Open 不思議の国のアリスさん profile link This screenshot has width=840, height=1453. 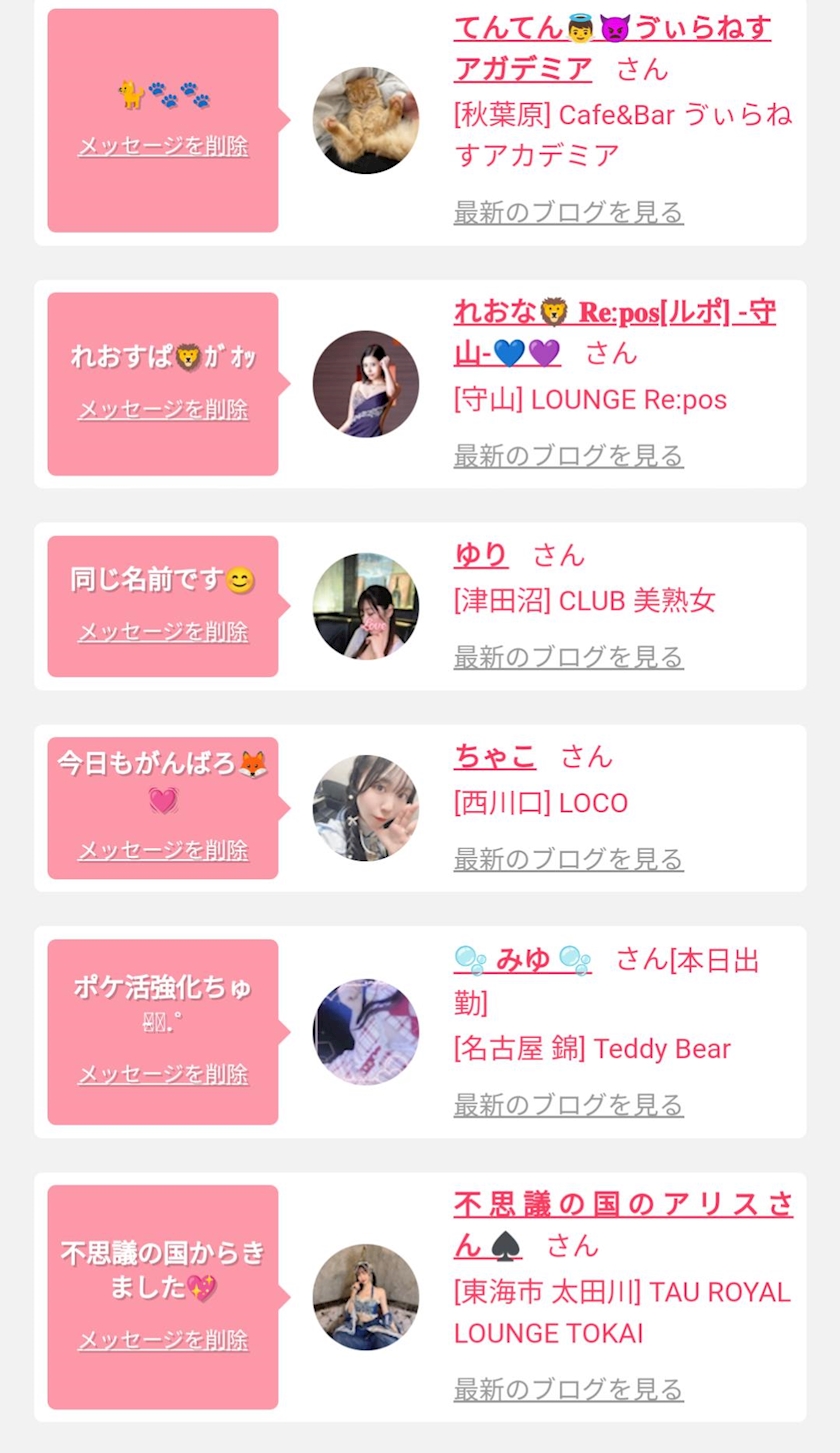coord(623,1225)
